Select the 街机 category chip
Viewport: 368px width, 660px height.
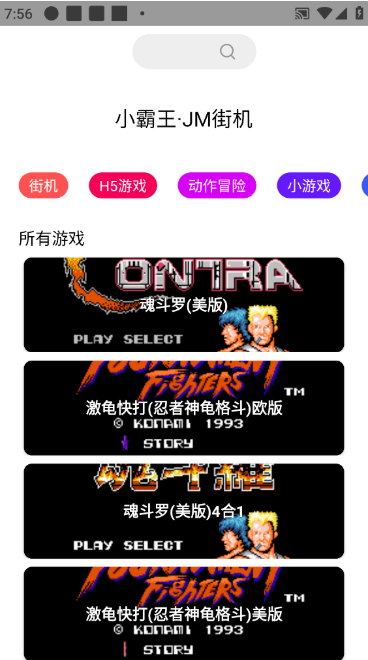point(43,185)
